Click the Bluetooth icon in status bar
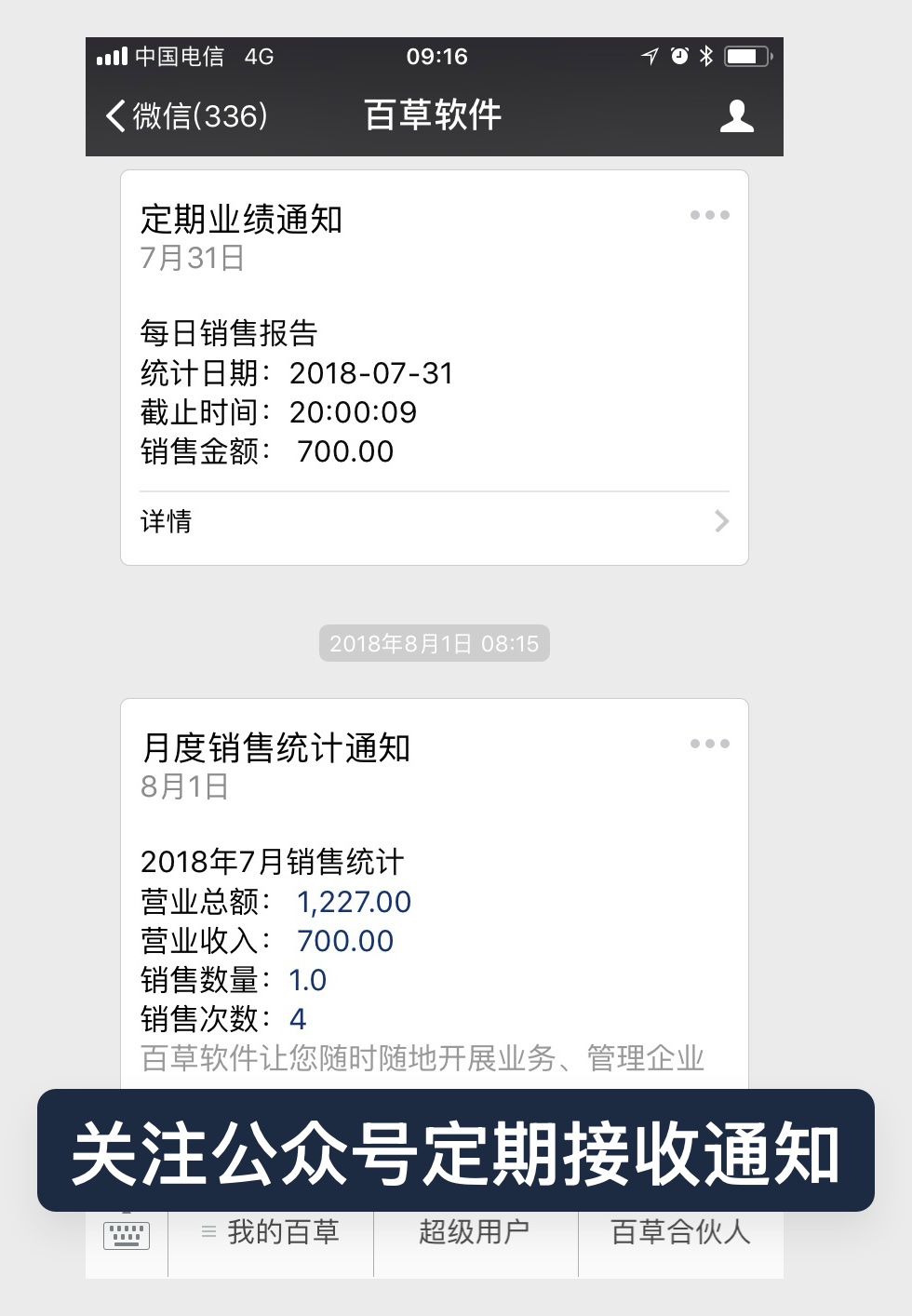Screen dimensions: 912x1316 704,57
